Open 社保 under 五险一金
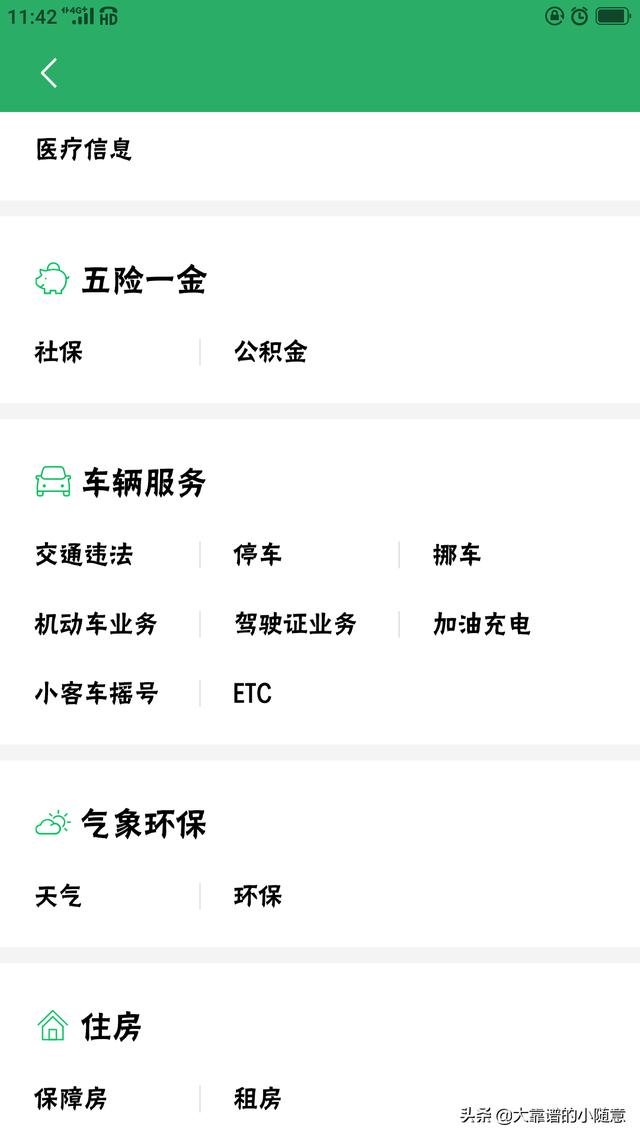Image resolution: width=640 pixels, height=1138 pixels. click(x=59, y=352)
